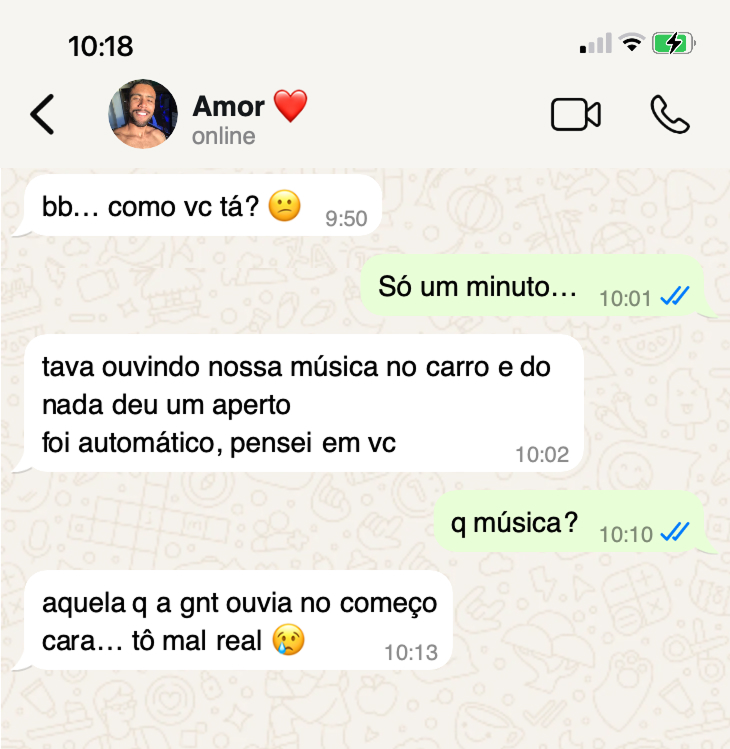Start a video call with Amor
The width and height of the screenshot is (730, 749).
tap(575, 115)
